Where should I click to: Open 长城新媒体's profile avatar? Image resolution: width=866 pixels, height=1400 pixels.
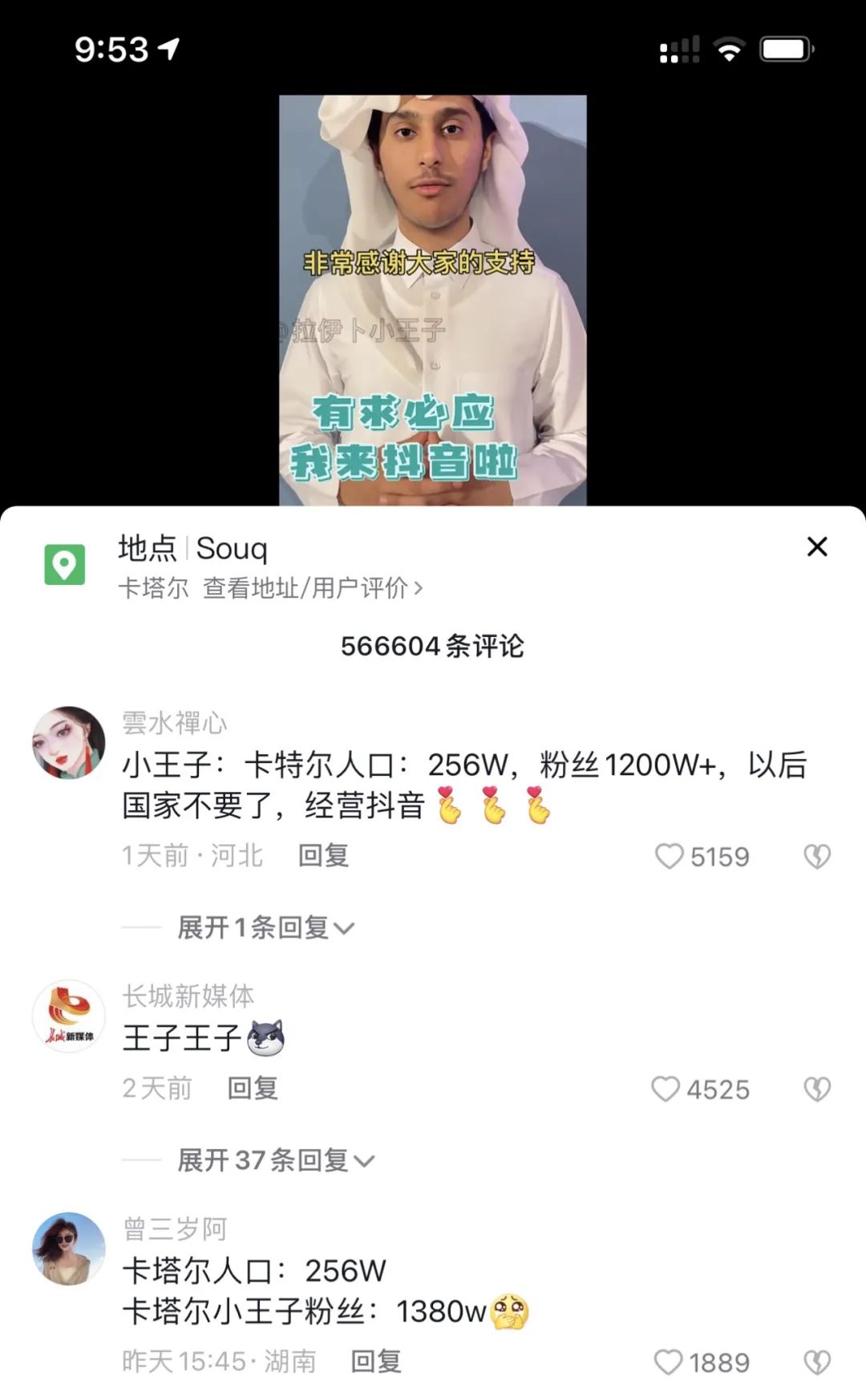click(68, 1017)
